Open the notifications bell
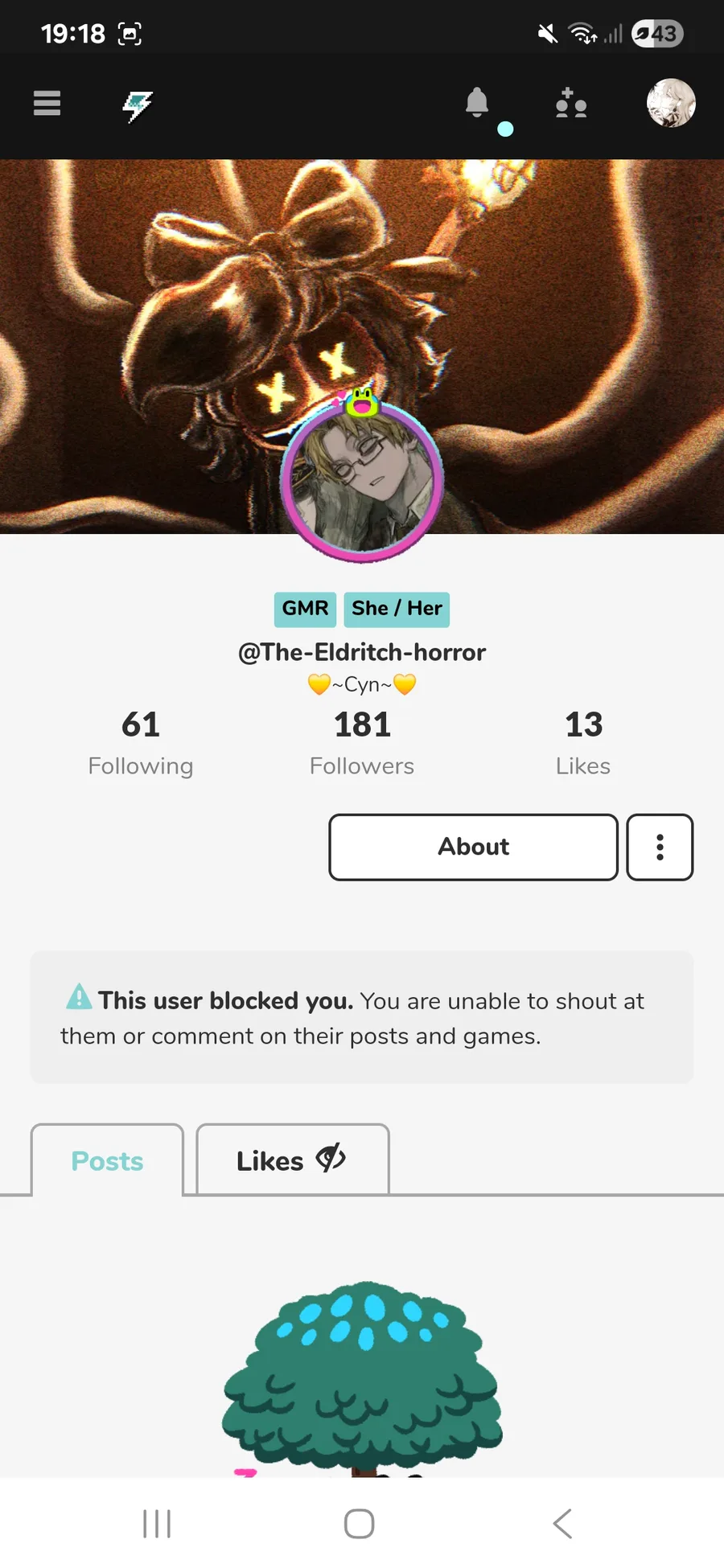724x1568 pixels. click(x=477, y=103)
